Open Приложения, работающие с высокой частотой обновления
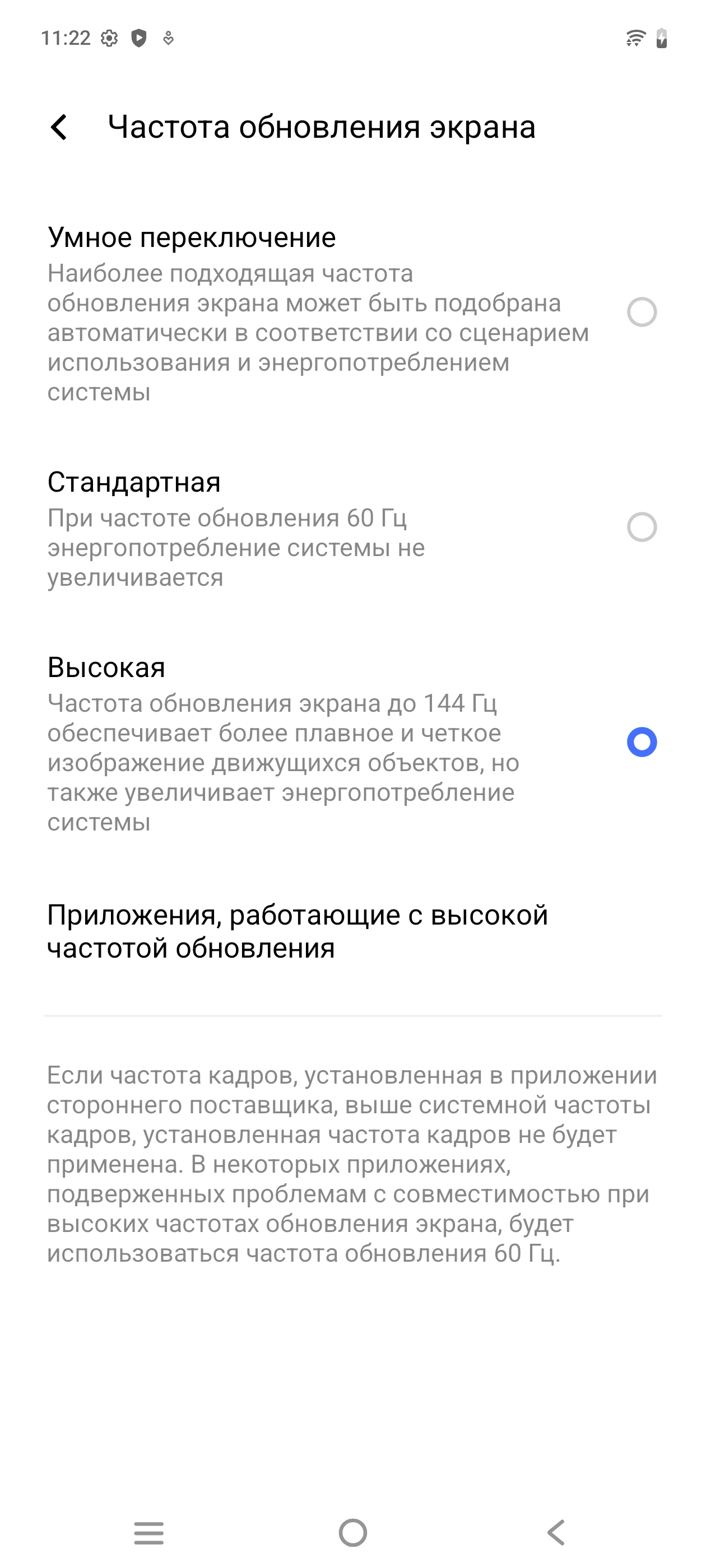The height and width of the screenshot is (1568, 706). 298,931
